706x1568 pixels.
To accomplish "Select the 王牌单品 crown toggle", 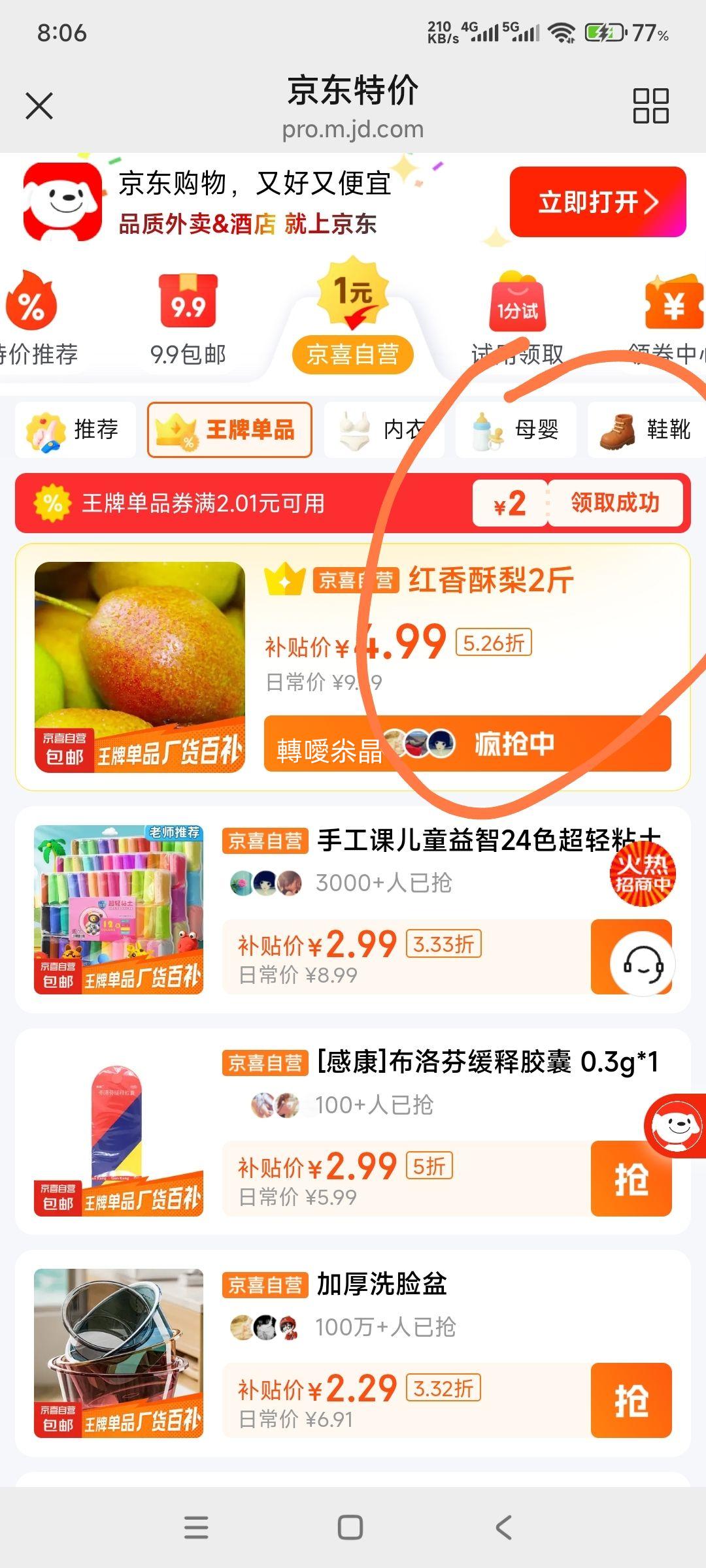I will (230, 429).
